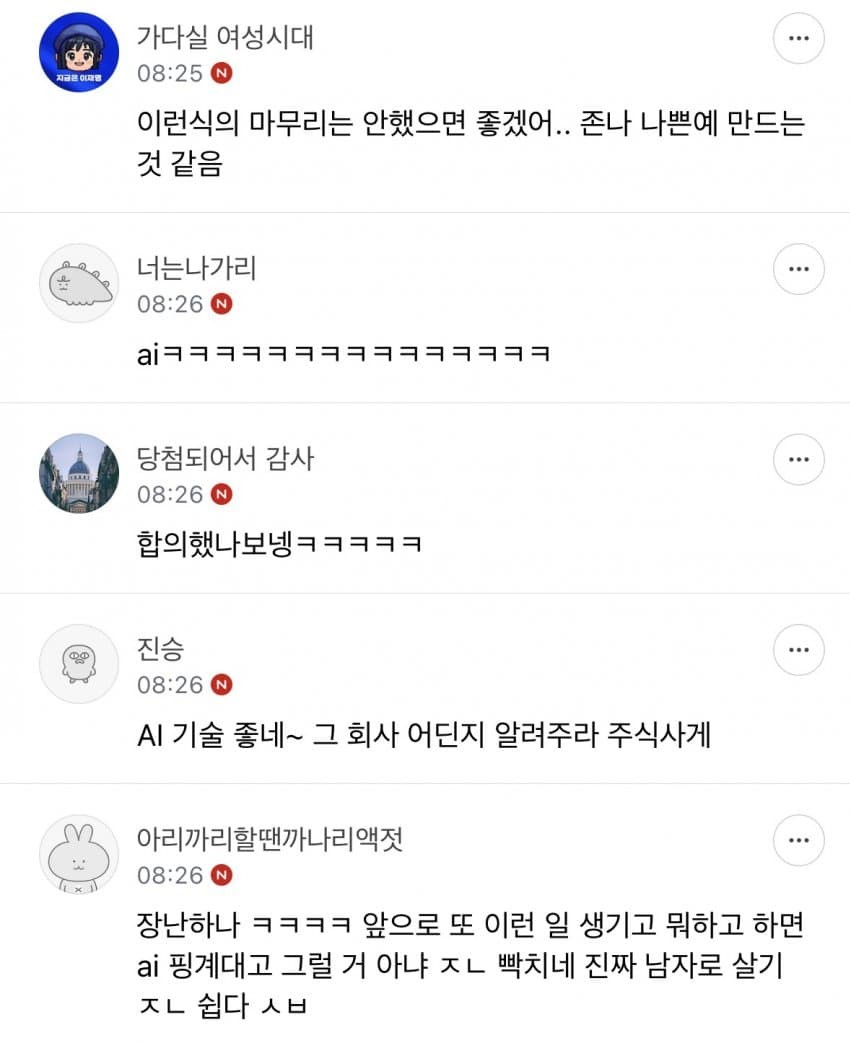Open the more options menu on 너는나가리's comment
Image resolution: width=850 pixels, height=1043 pixels.
coord(799,269)
